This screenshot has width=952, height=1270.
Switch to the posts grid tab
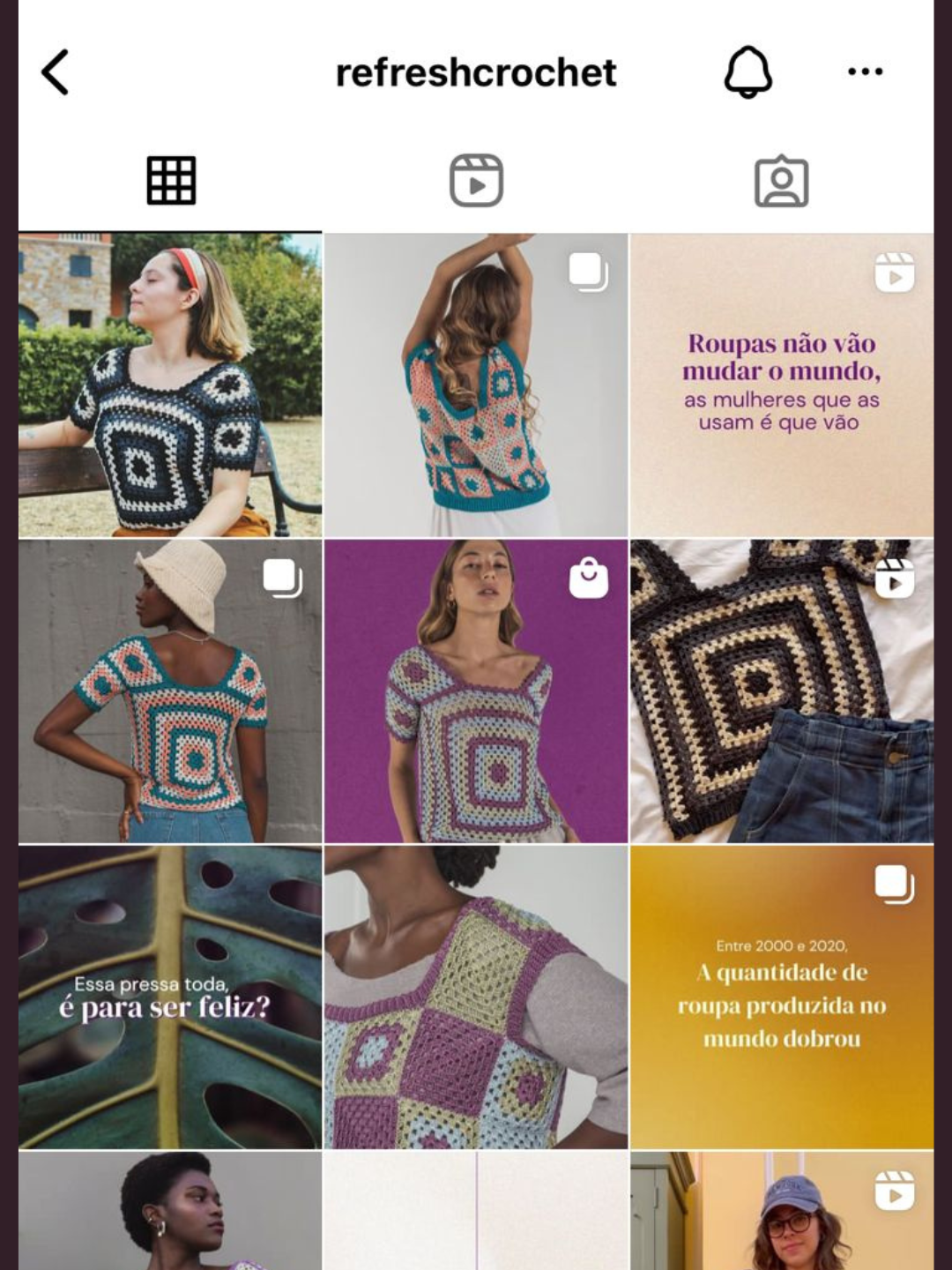[171, 181]
